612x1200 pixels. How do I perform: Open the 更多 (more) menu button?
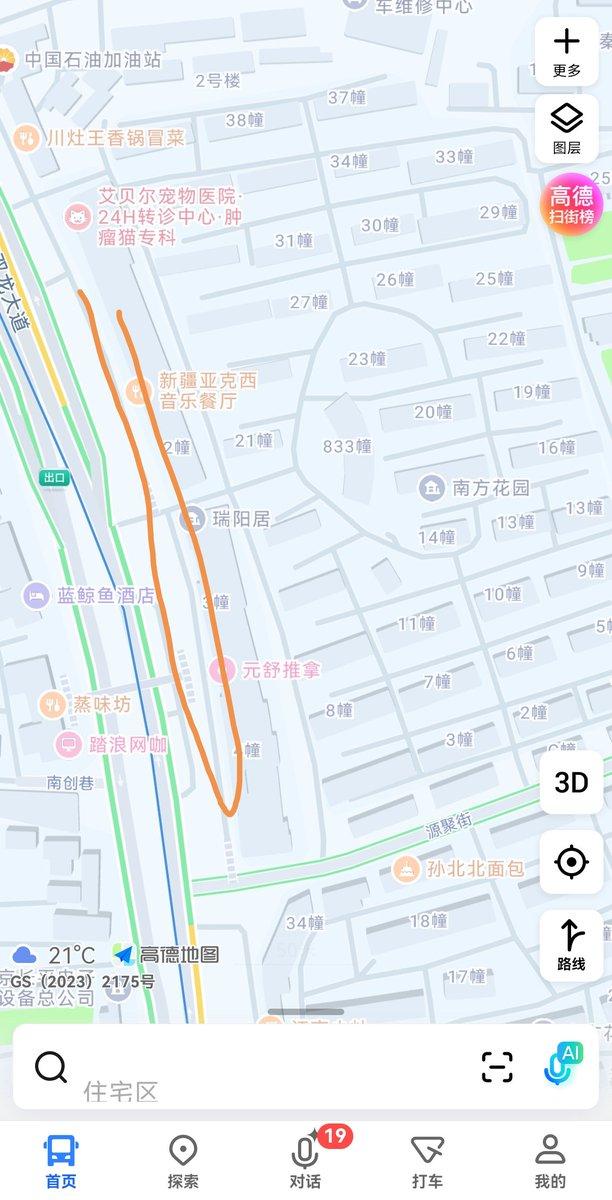pyautogui.click(x=567, y=51)
